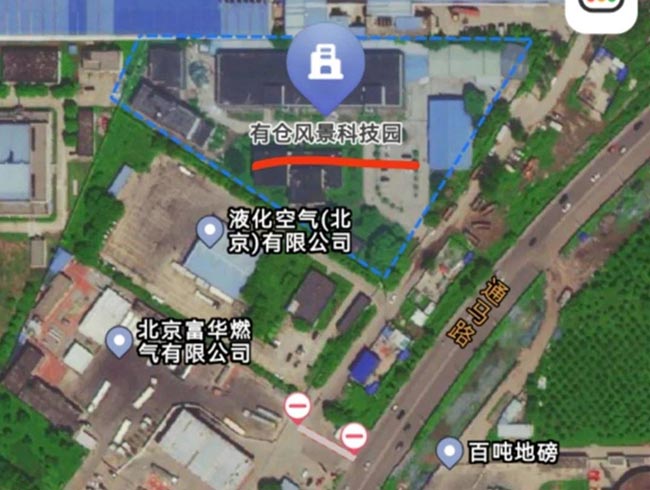Tap the 北京富华燃气有限公司 marker

click(120, 342)
